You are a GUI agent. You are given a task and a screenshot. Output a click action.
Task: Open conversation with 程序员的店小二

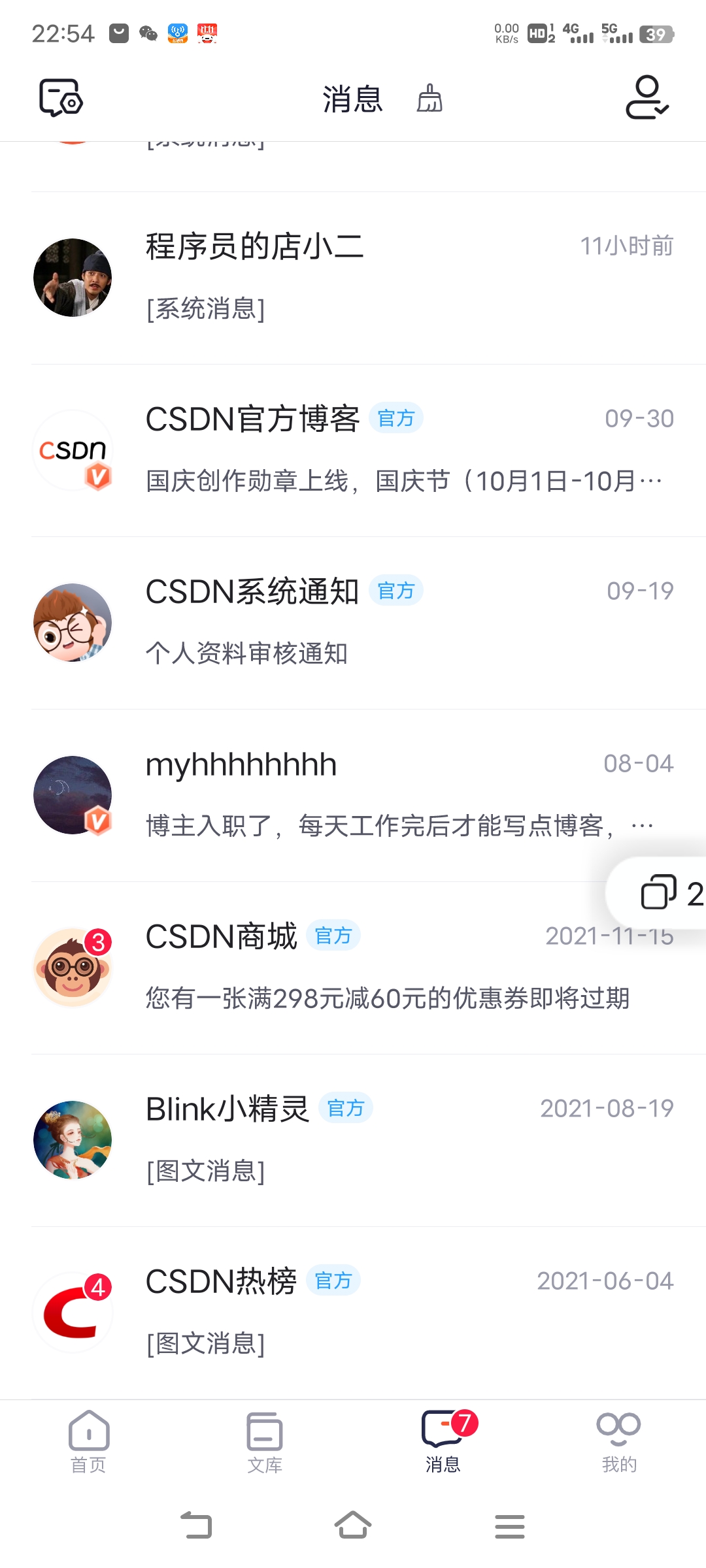coord(353,278)
